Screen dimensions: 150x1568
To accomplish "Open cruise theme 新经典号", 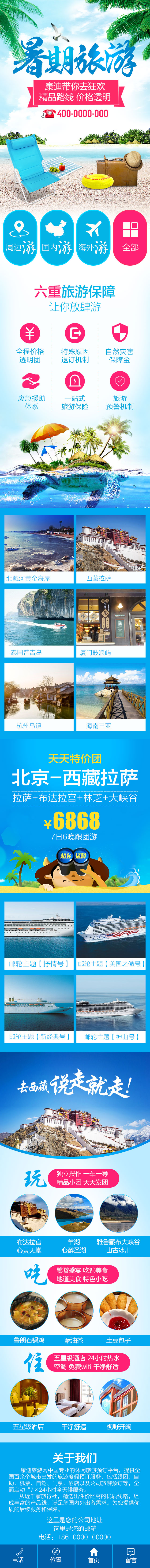I will pyautogui.click(x=39, y=1007).
